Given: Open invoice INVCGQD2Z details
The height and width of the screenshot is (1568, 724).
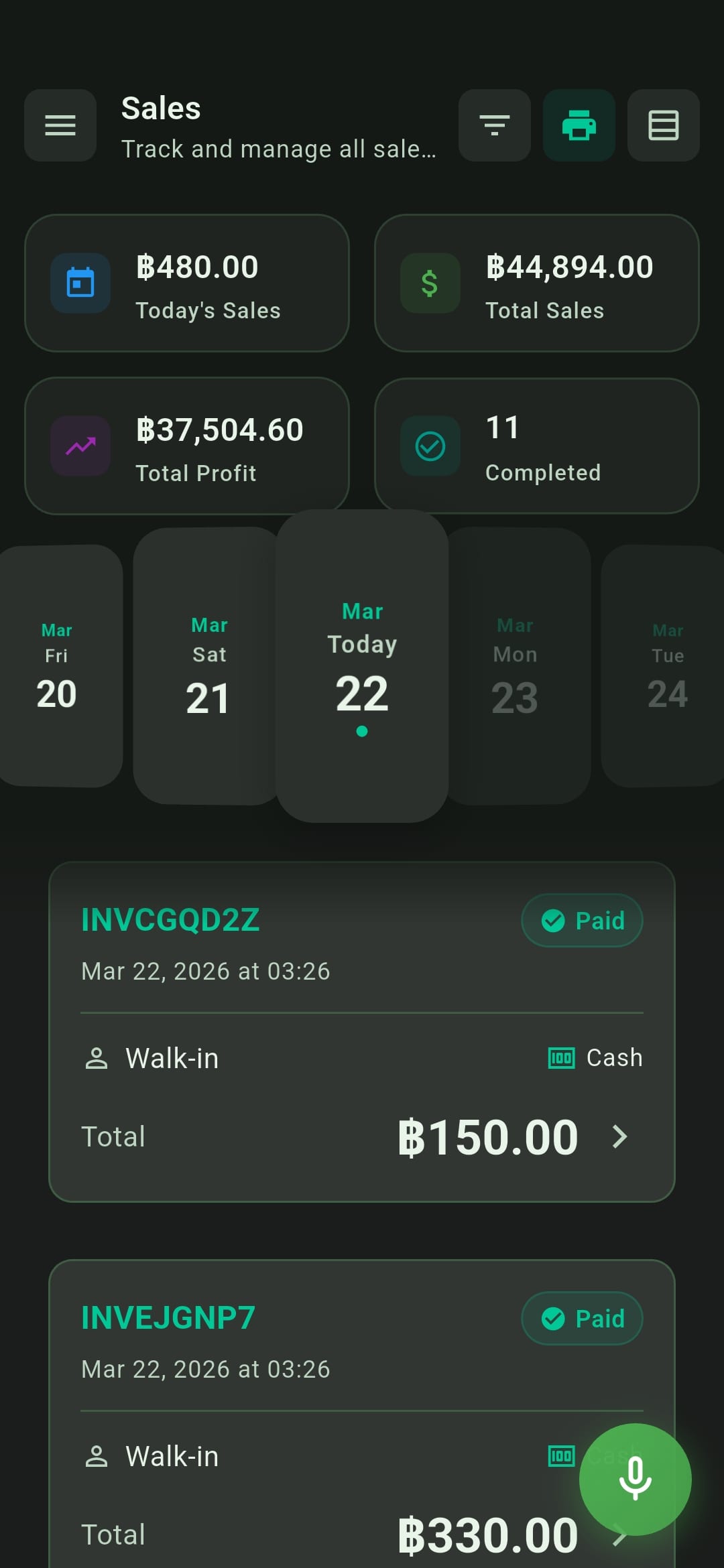Looking at the screenshot, I should [x=362, y=1032].
